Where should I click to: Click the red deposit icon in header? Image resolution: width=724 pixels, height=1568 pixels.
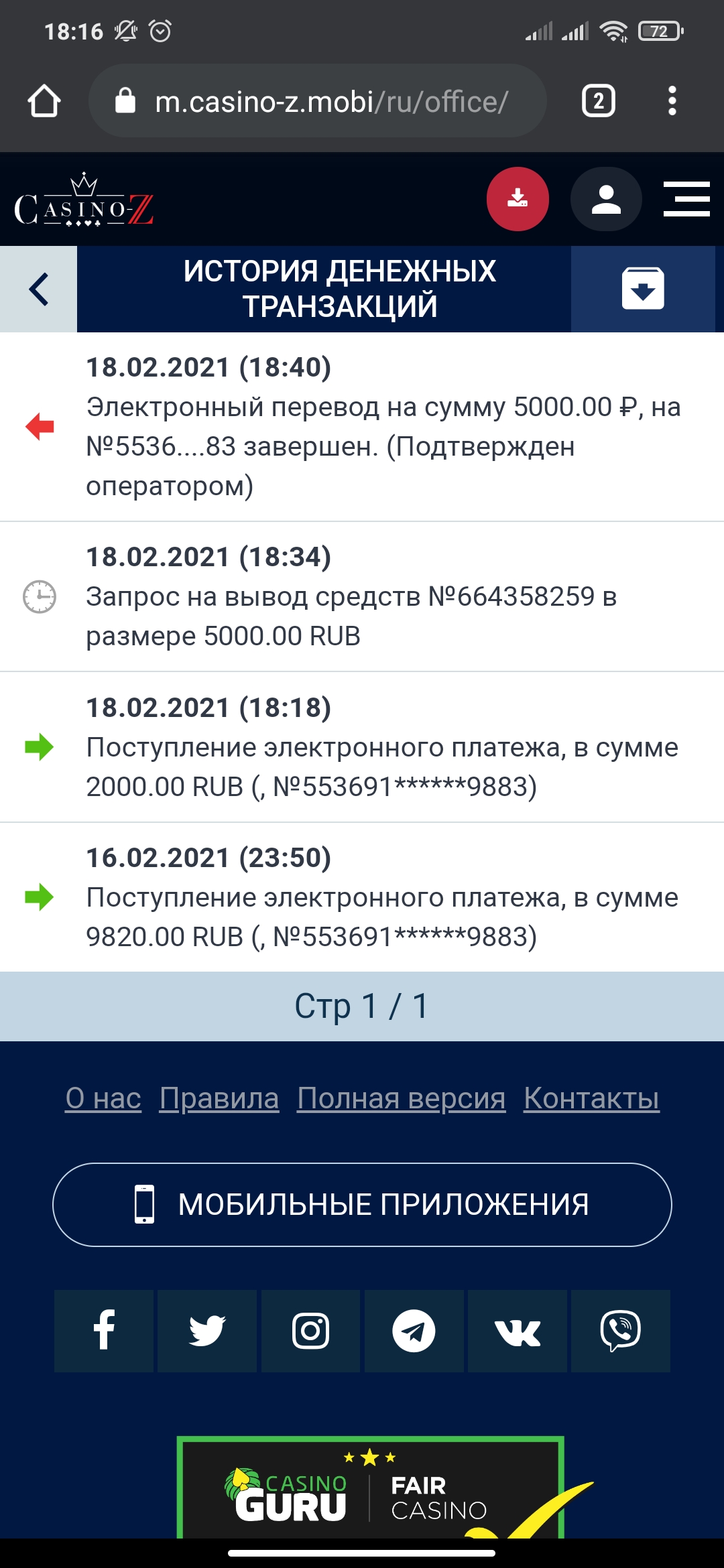click(517, 198)
